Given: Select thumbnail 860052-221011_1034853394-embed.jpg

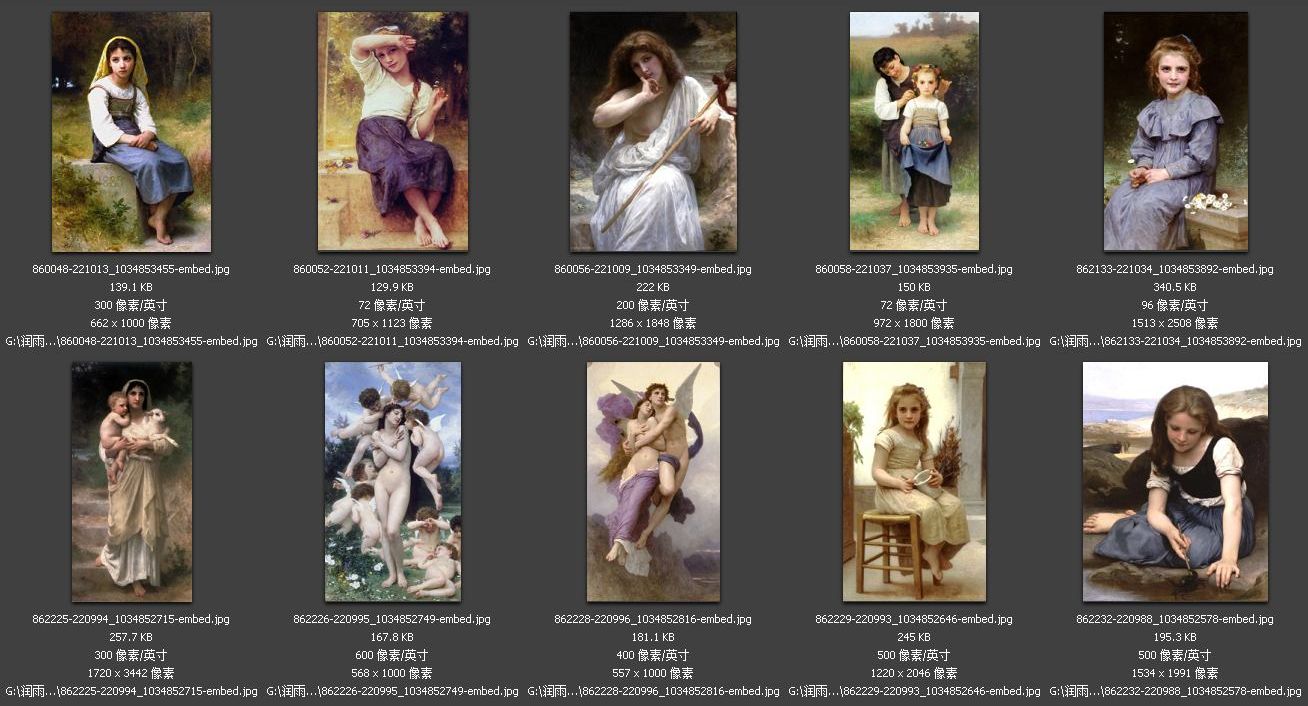Looking at the screenshot, I should pos(392,132).
